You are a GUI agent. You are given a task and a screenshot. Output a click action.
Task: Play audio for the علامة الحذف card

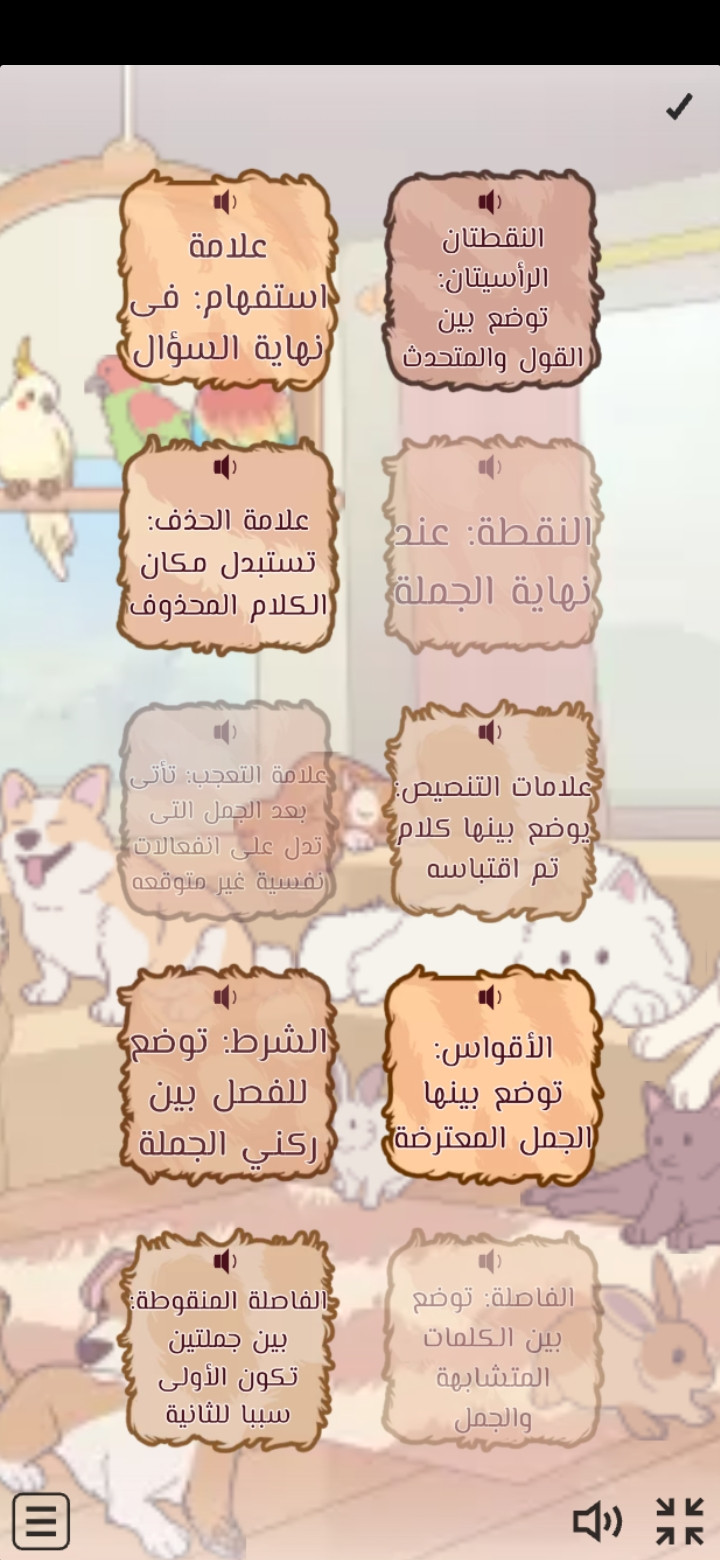pyautogui.click(x=226, y=467)
